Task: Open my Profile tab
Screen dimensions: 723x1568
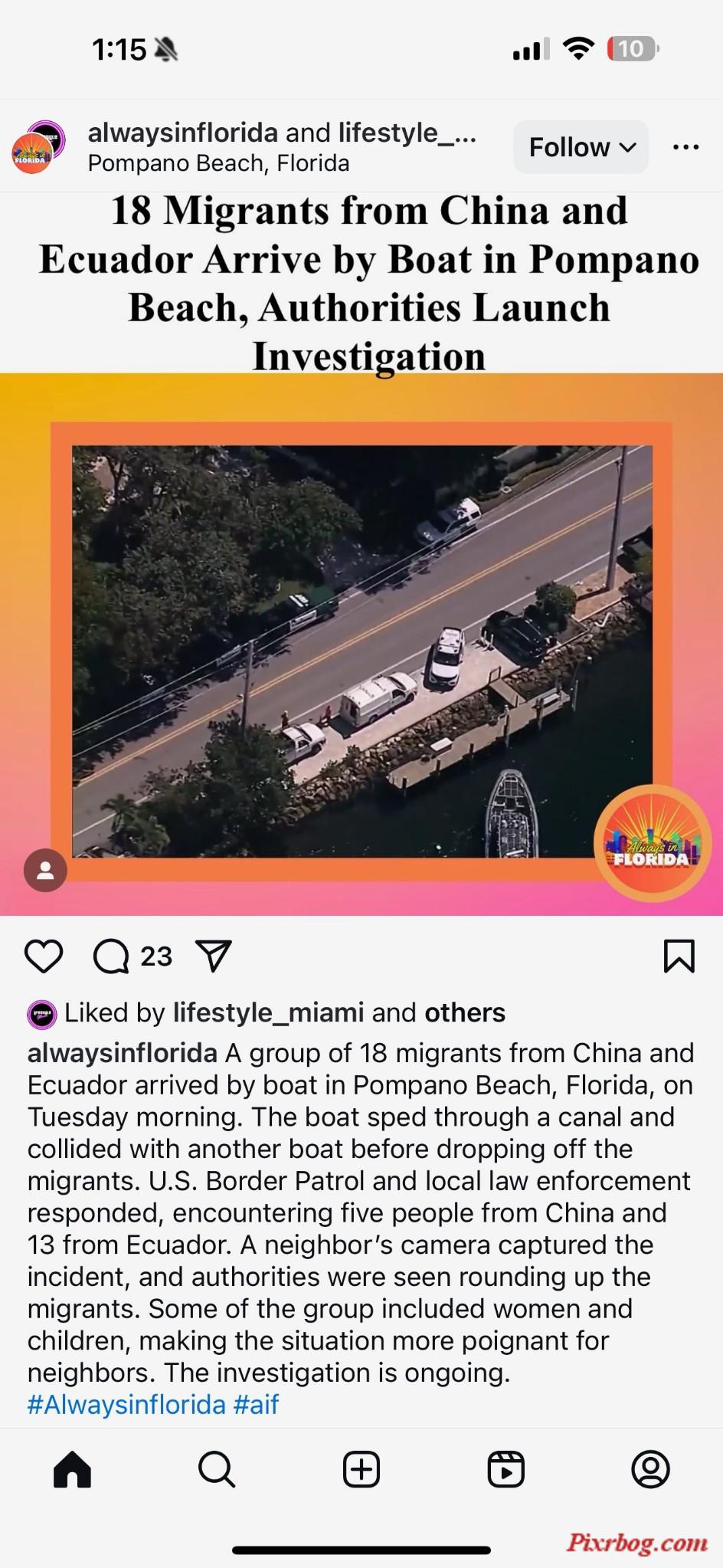Action: tap(650, 1470)
